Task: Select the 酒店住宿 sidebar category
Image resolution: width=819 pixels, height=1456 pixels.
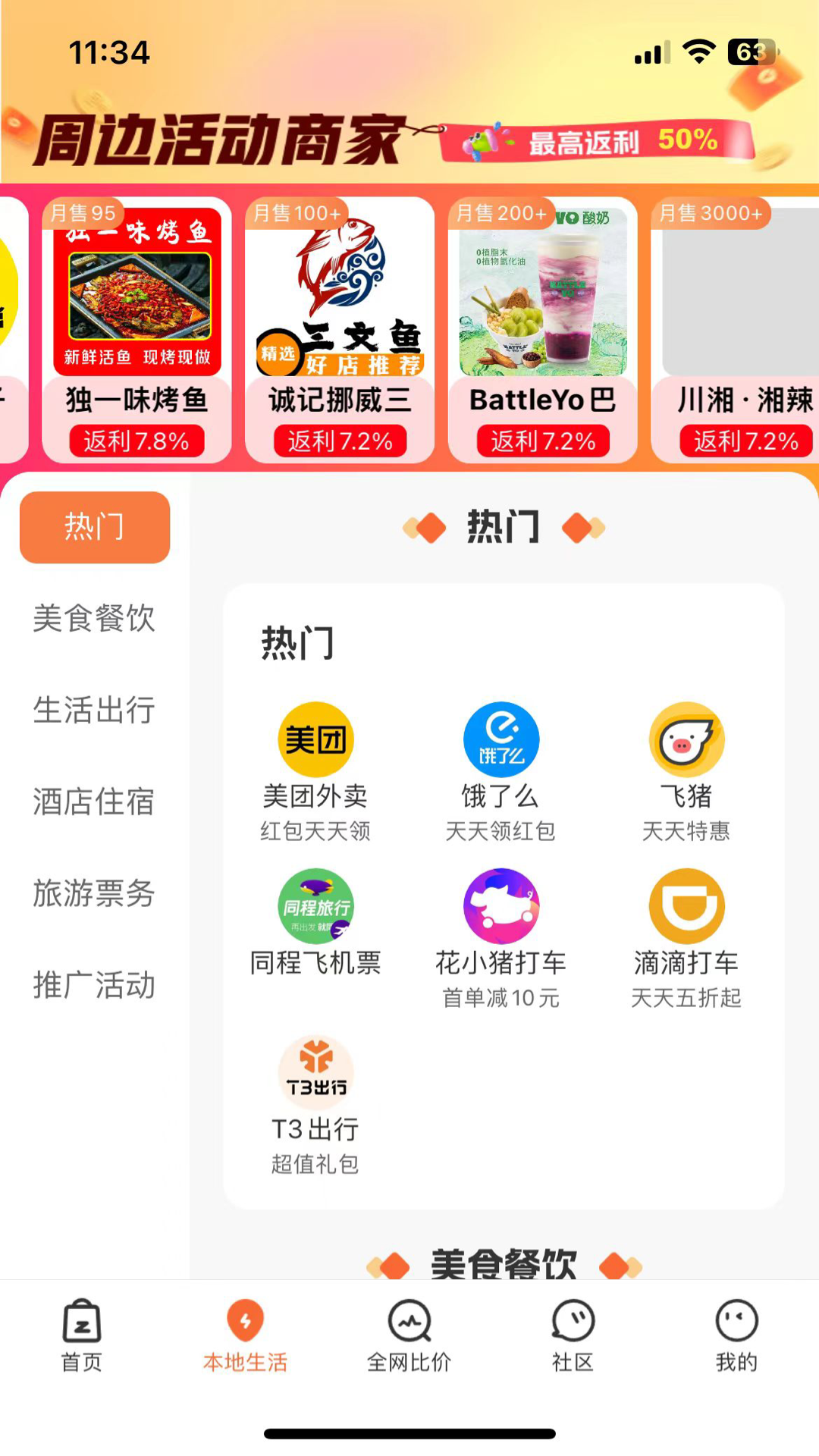Action: 94,802
